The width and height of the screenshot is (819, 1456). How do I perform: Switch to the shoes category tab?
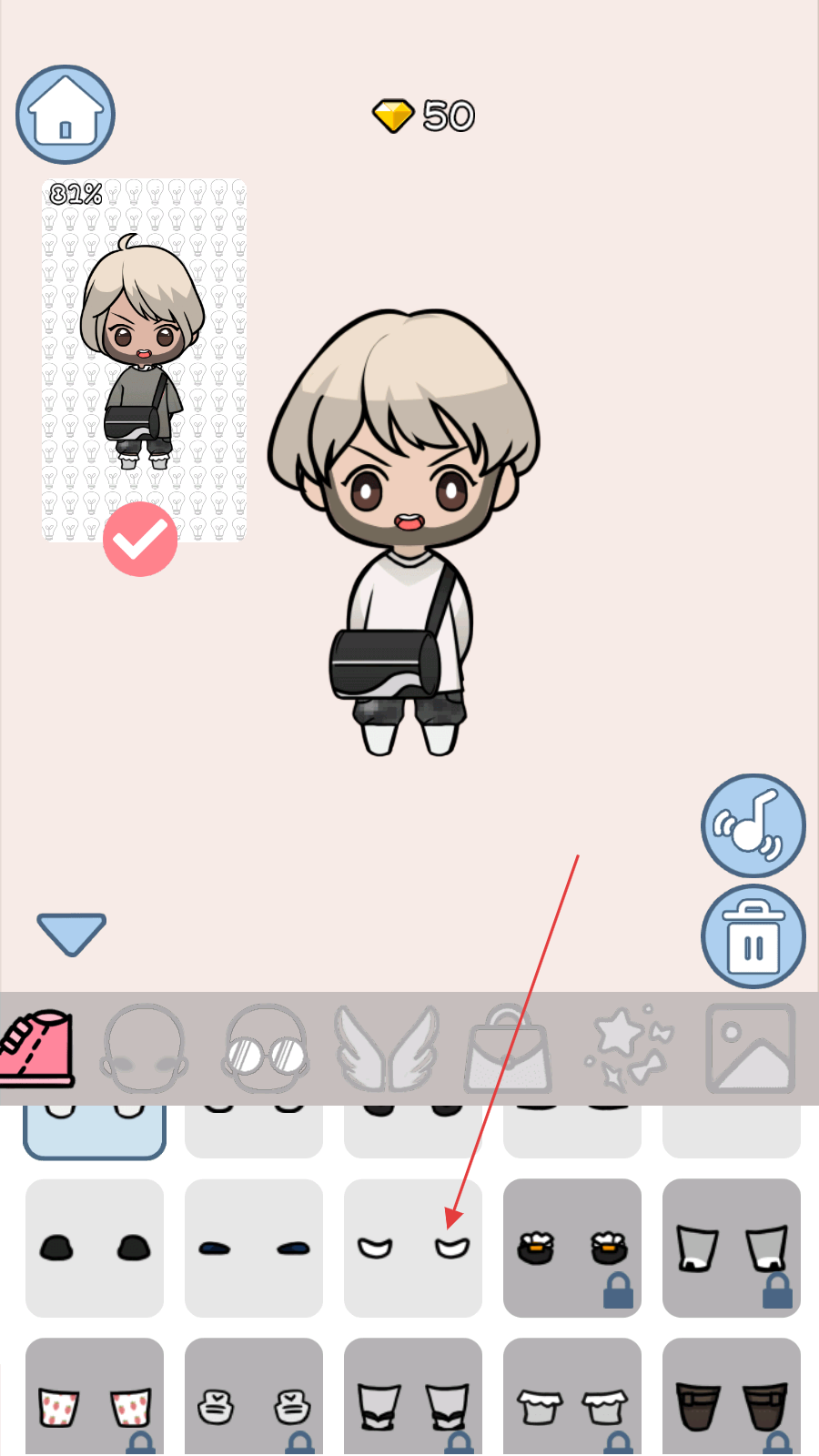pos(38,1048)
